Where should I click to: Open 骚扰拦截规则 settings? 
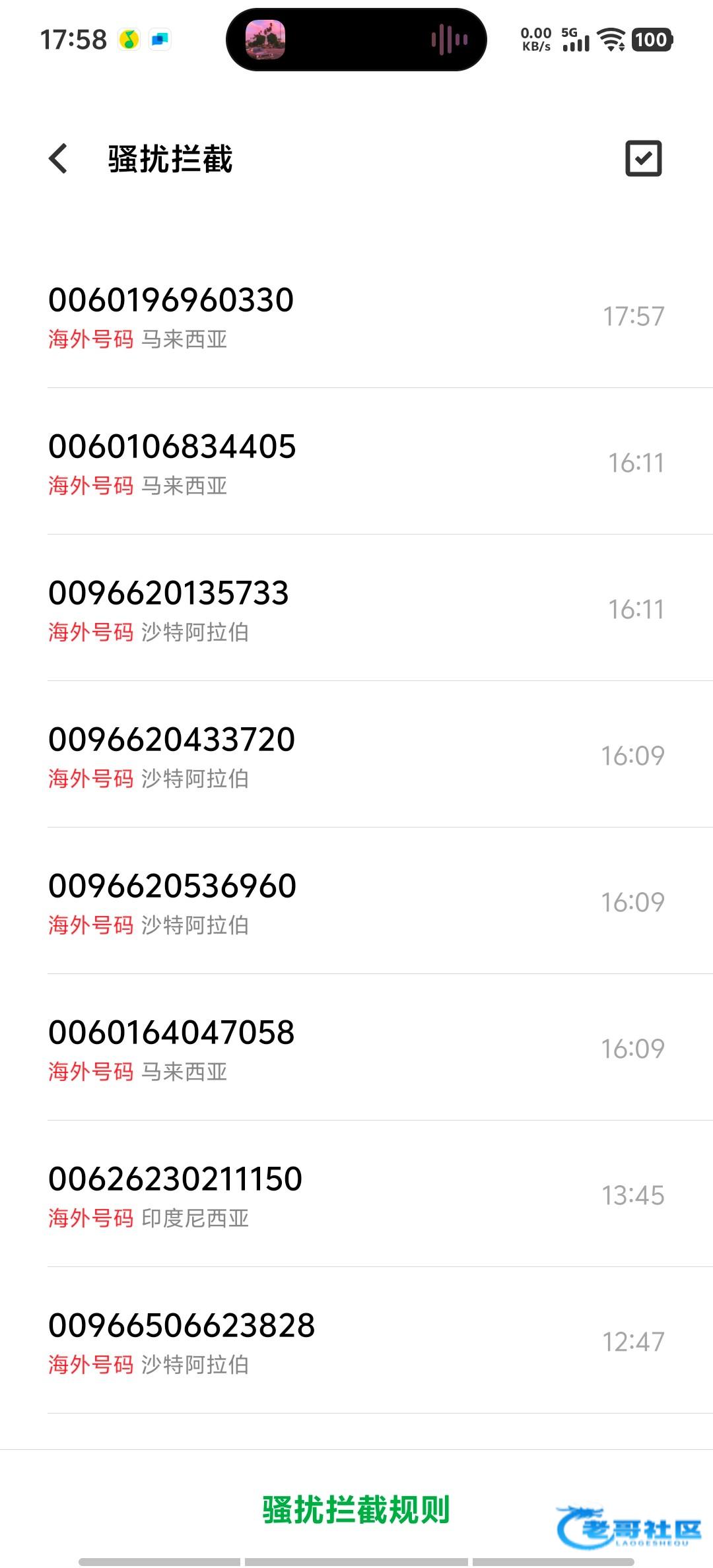pos(356,1510)
